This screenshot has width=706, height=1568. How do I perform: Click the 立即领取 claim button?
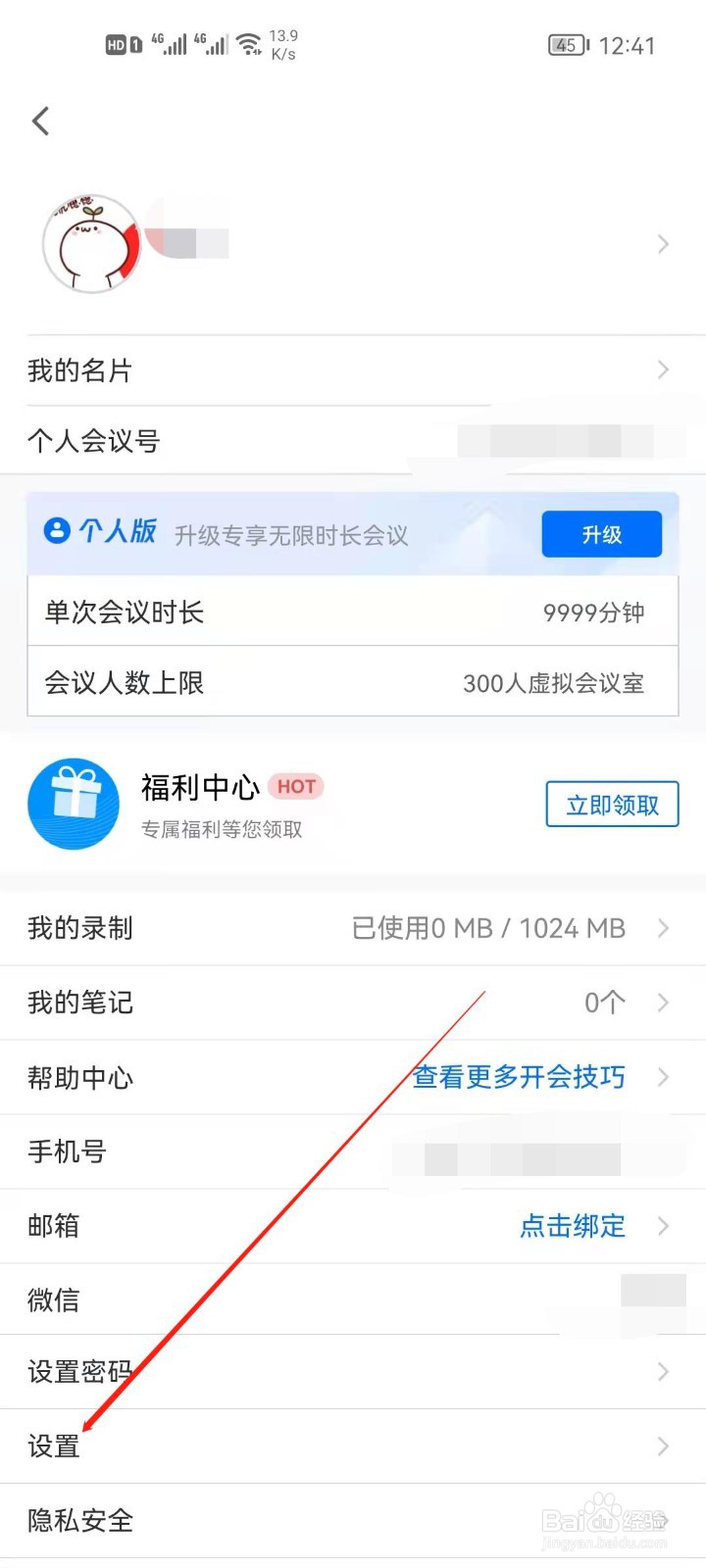(x=612, y=804)
